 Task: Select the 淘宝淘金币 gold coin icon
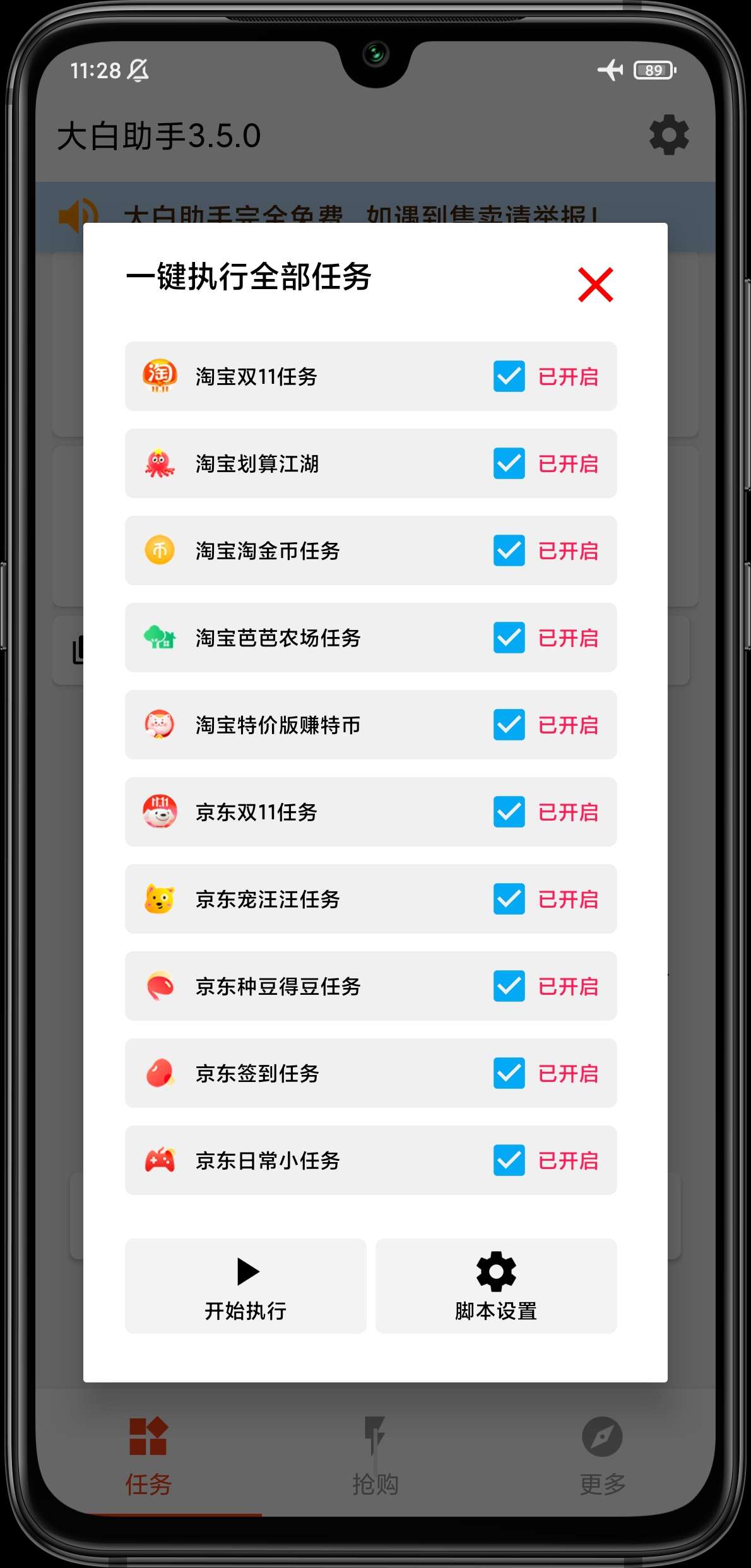pyautogui.click(x=159, y=551)
